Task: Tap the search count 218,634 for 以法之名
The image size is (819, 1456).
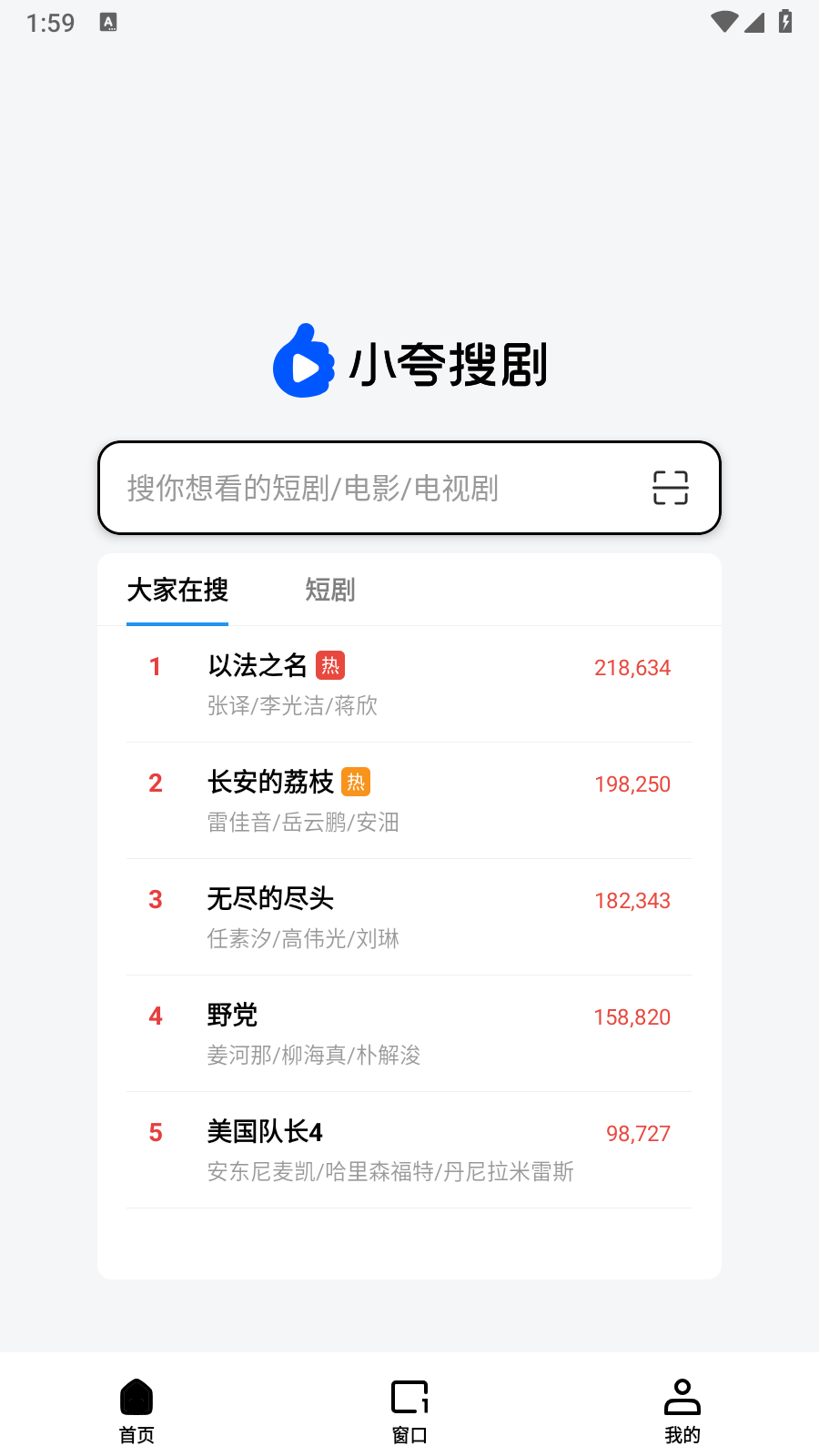Action: [632, 666]
